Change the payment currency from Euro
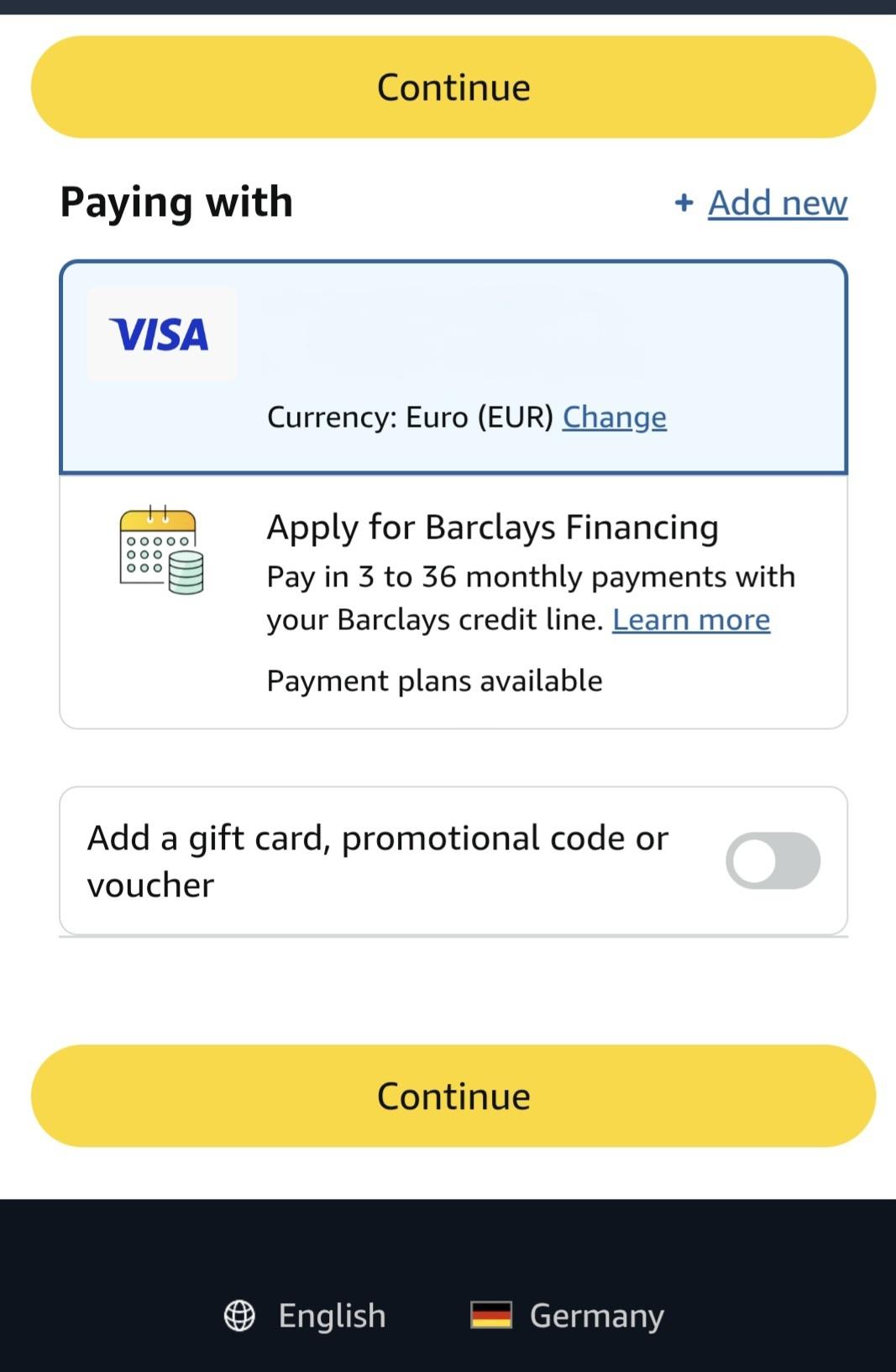 click(x=614, y=417)
